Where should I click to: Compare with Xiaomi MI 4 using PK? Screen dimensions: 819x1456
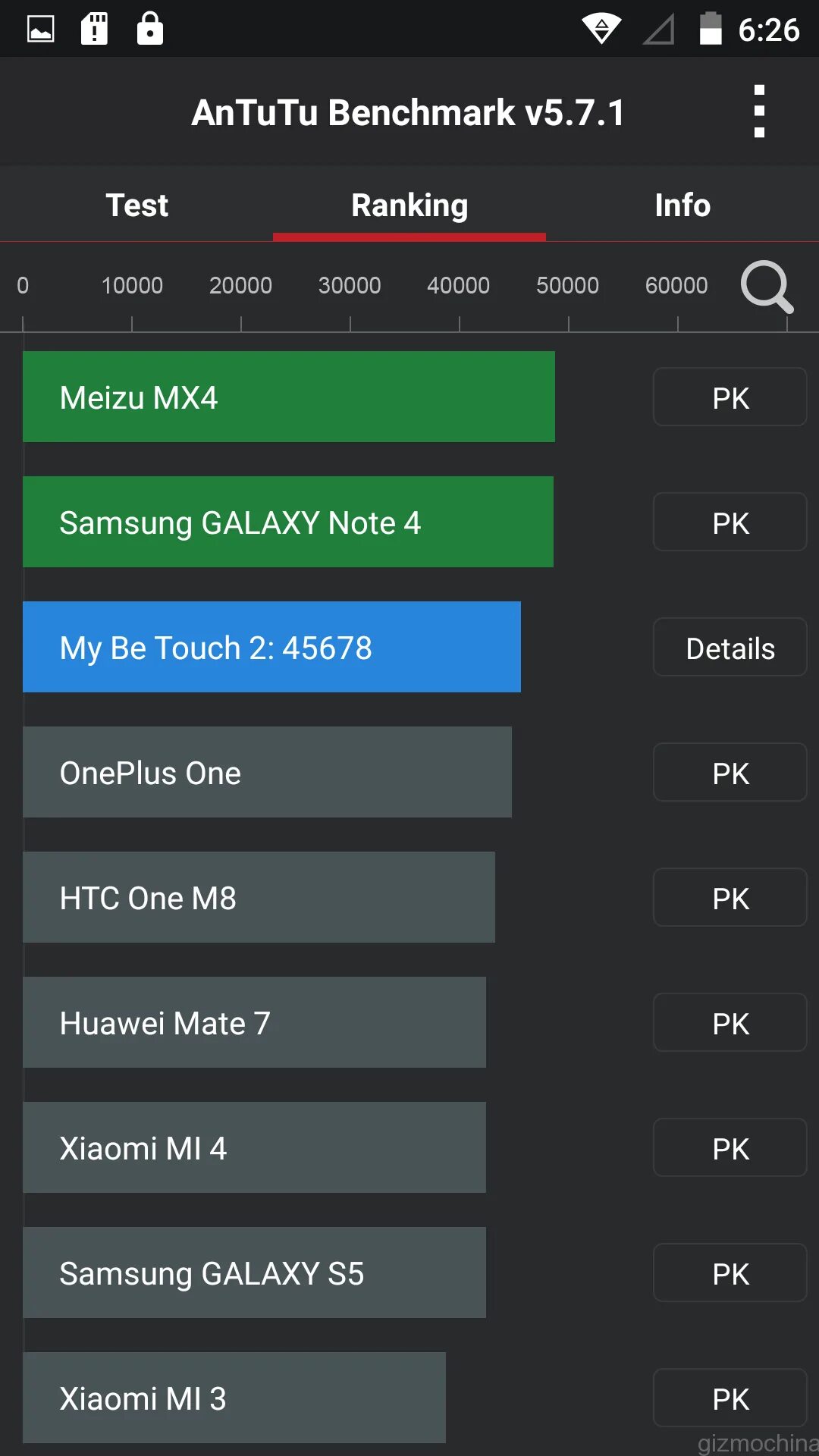pyautogui.click(x=730, y=1148)
